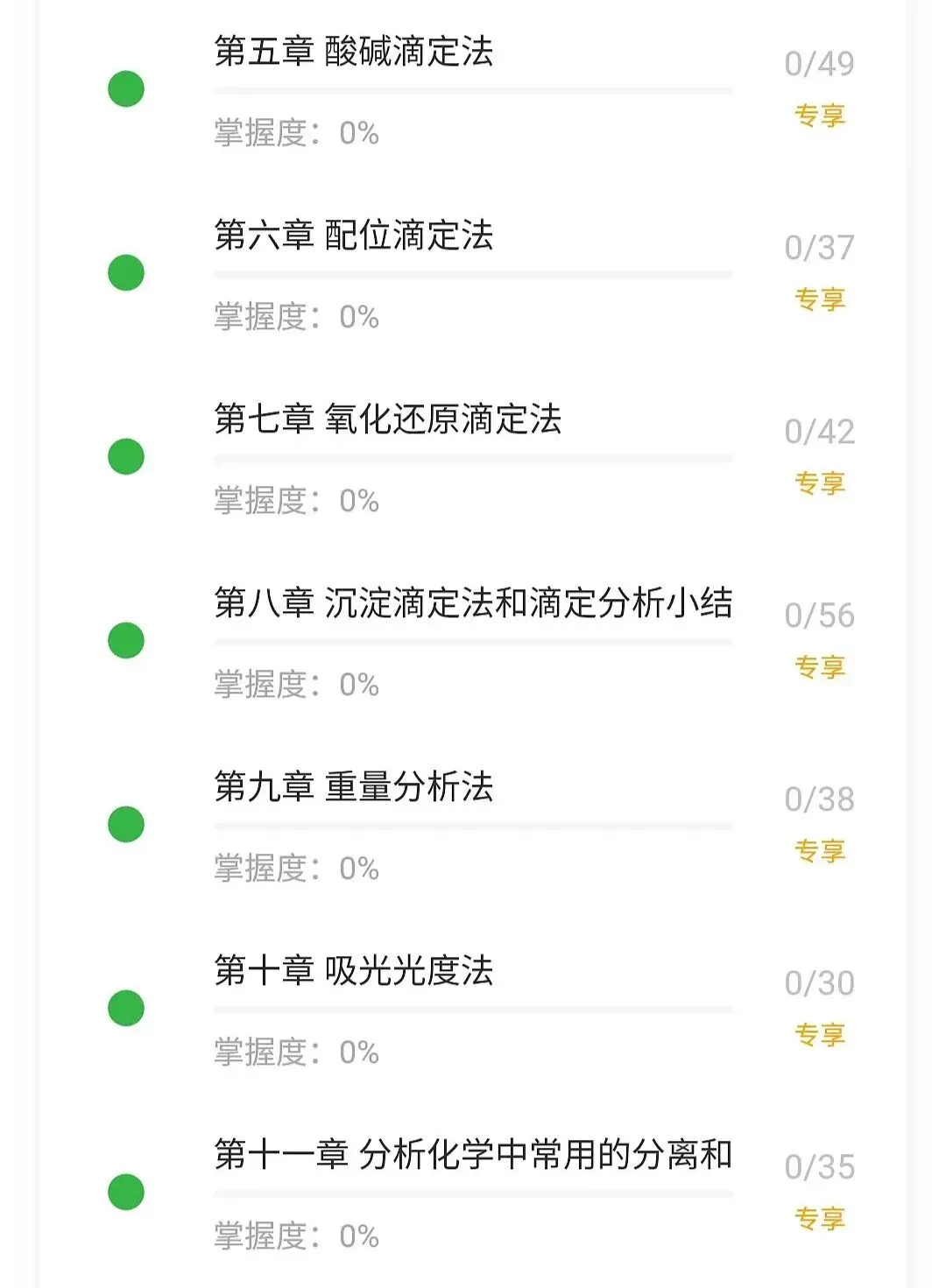Tap 第八章 沉淀滴定法和滴定分析小结 row
This screenshot has height=1288, width=946.
(473, 603)
